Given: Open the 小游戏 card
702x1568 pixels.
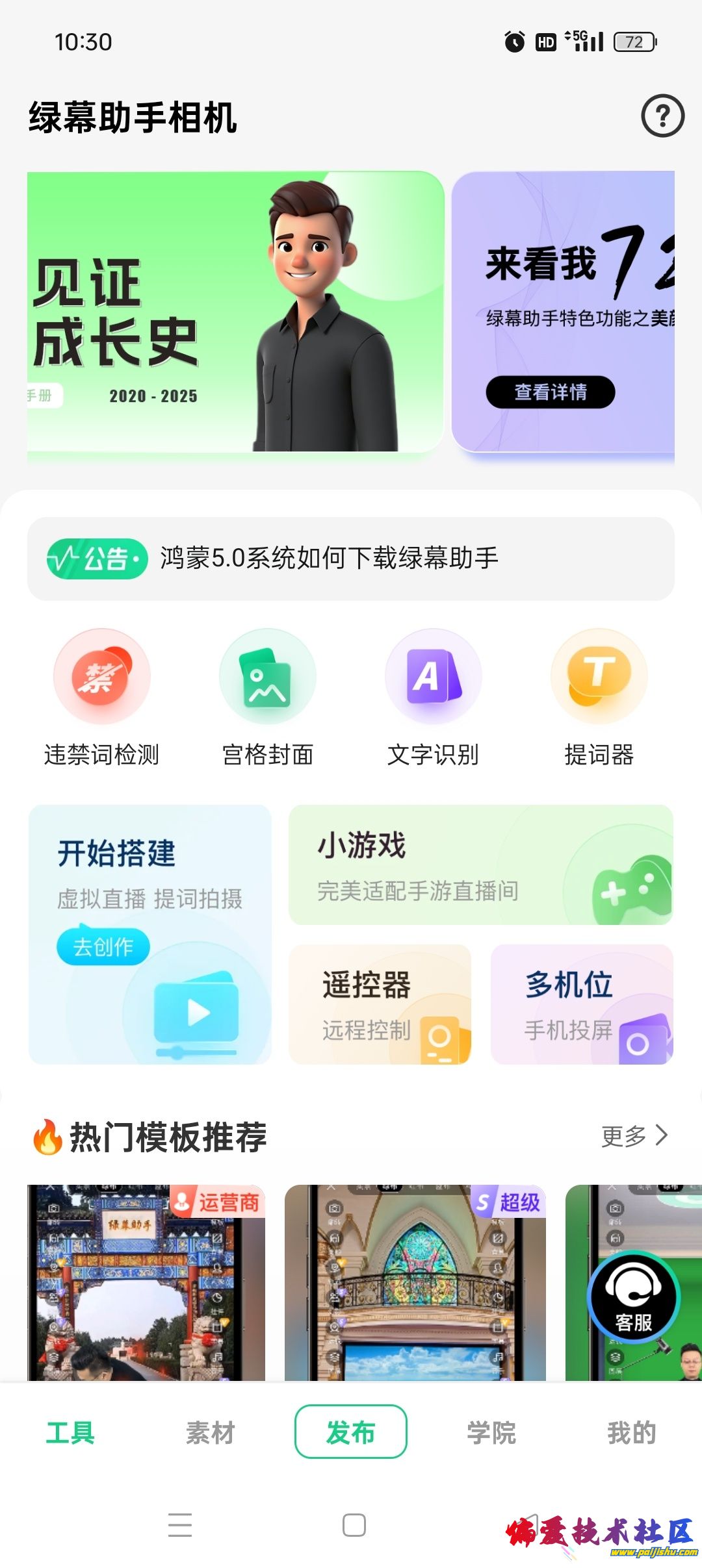Looking at the screenshot, I should click(x=480, y=865).
